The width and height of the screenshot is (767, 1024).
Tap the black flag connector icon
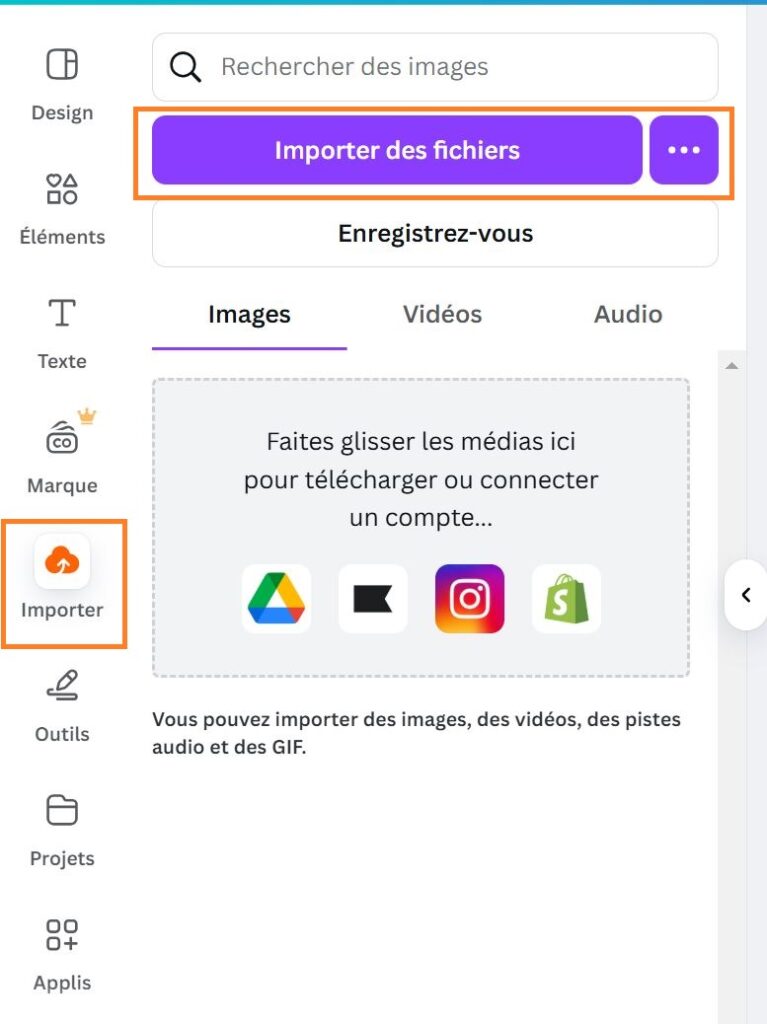tap(373, 599)
